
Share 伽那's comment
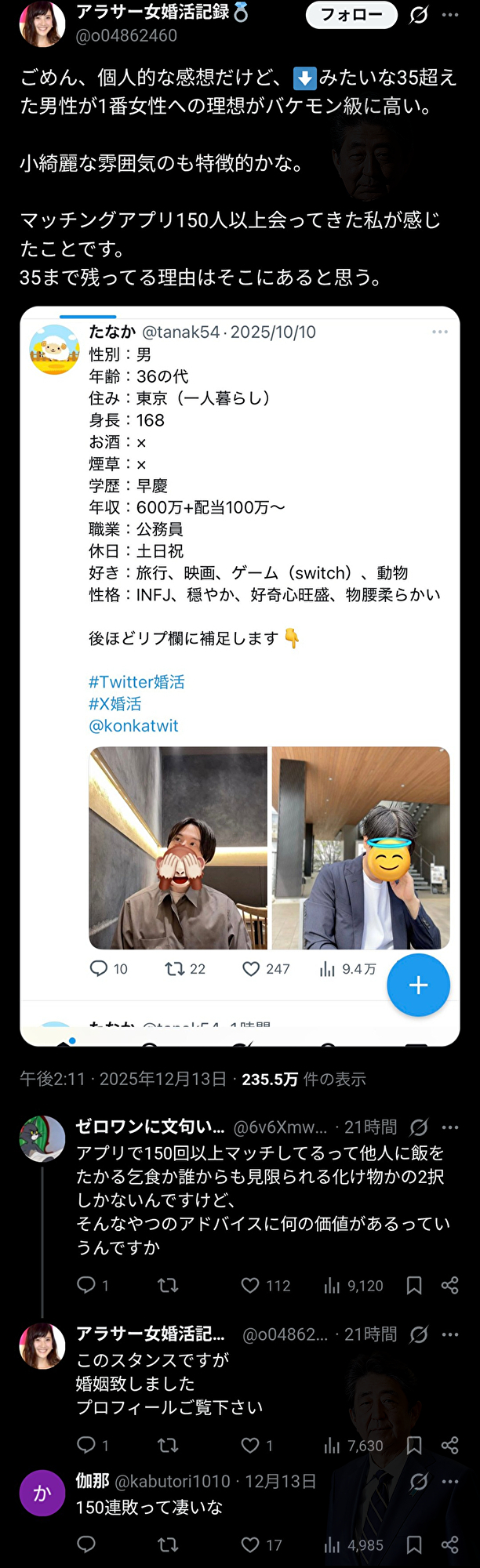coord(449,1544)
